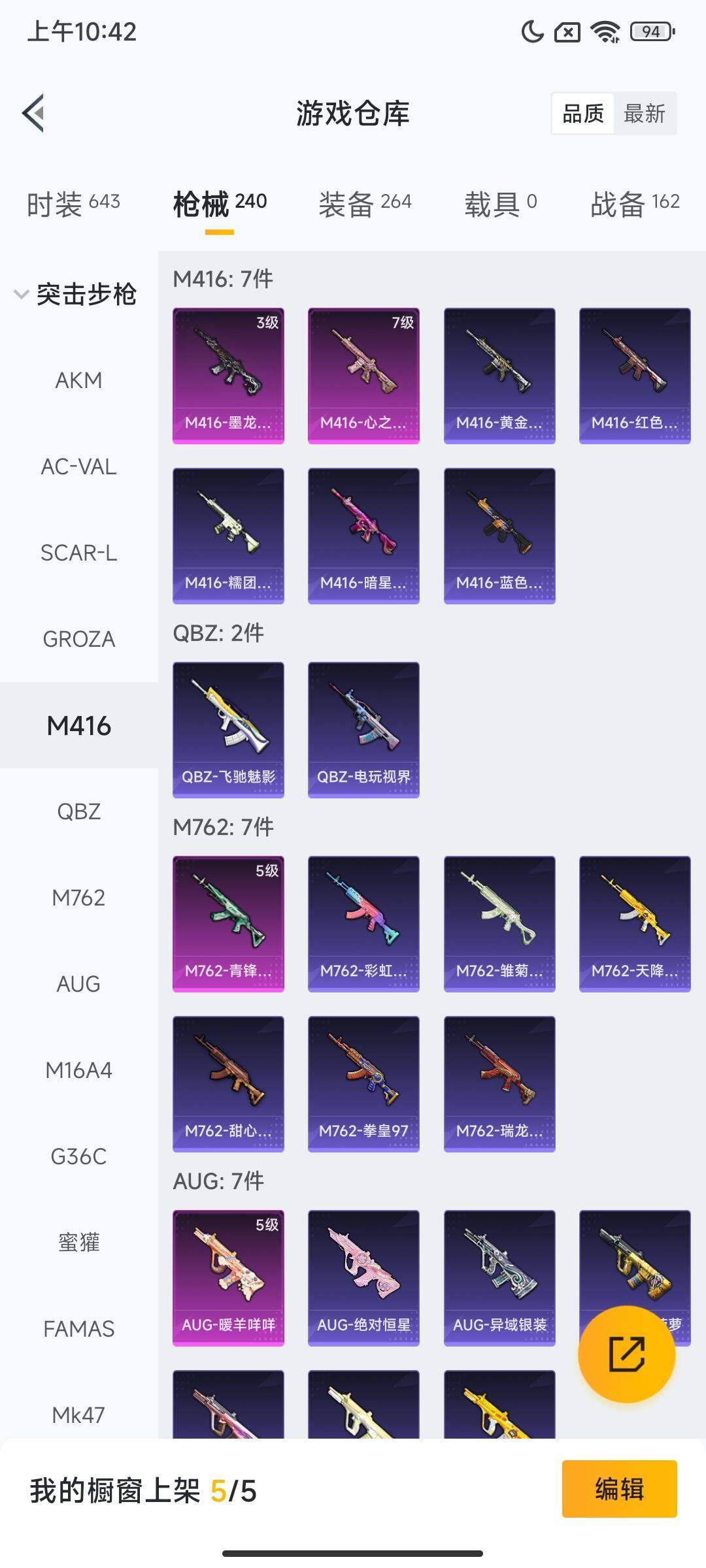View the M416-心之 level 7 skin

[x=363, y=376]
